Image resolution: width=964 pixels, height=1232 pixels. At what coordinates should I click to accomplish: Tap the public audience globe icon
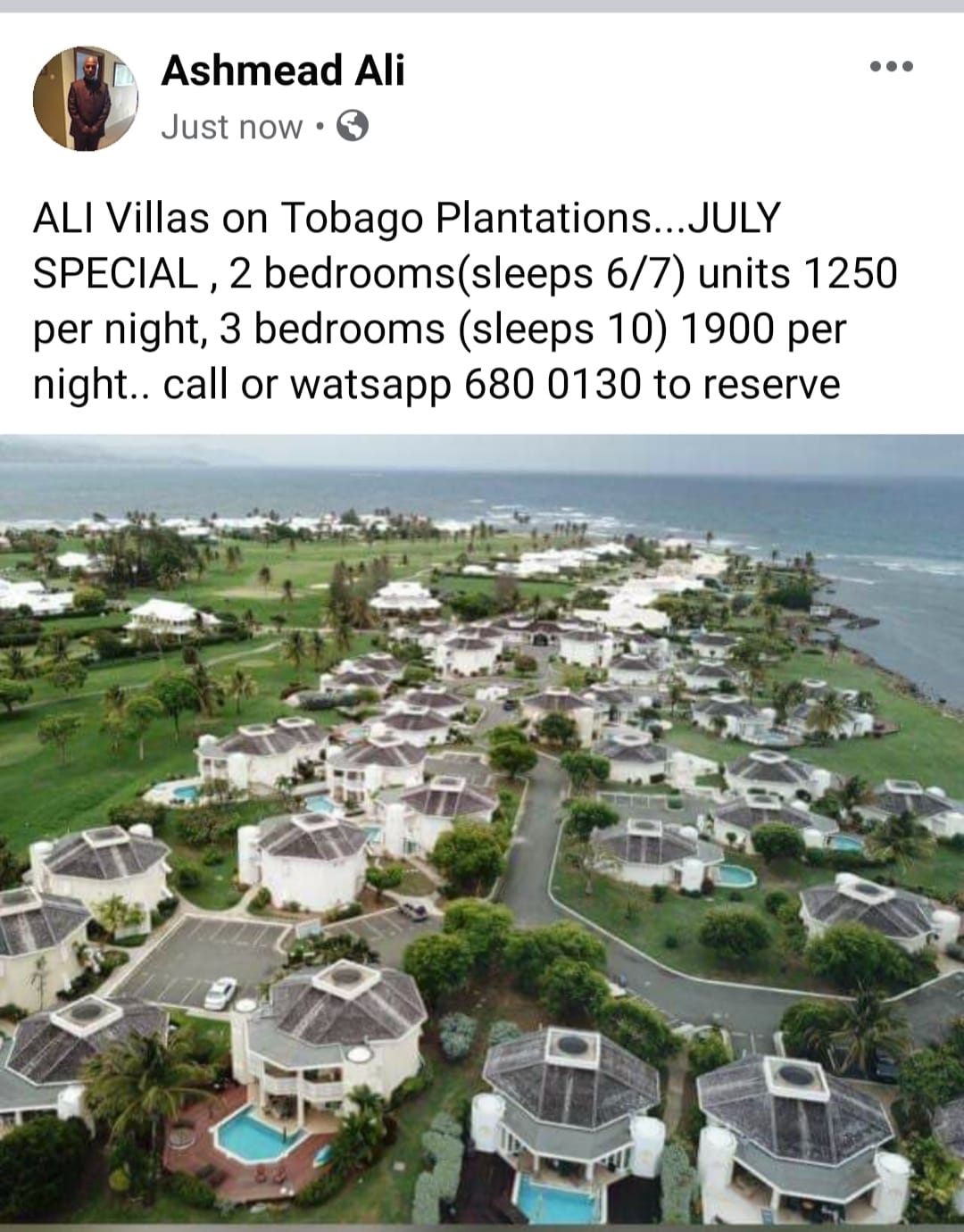click(353, 126)
